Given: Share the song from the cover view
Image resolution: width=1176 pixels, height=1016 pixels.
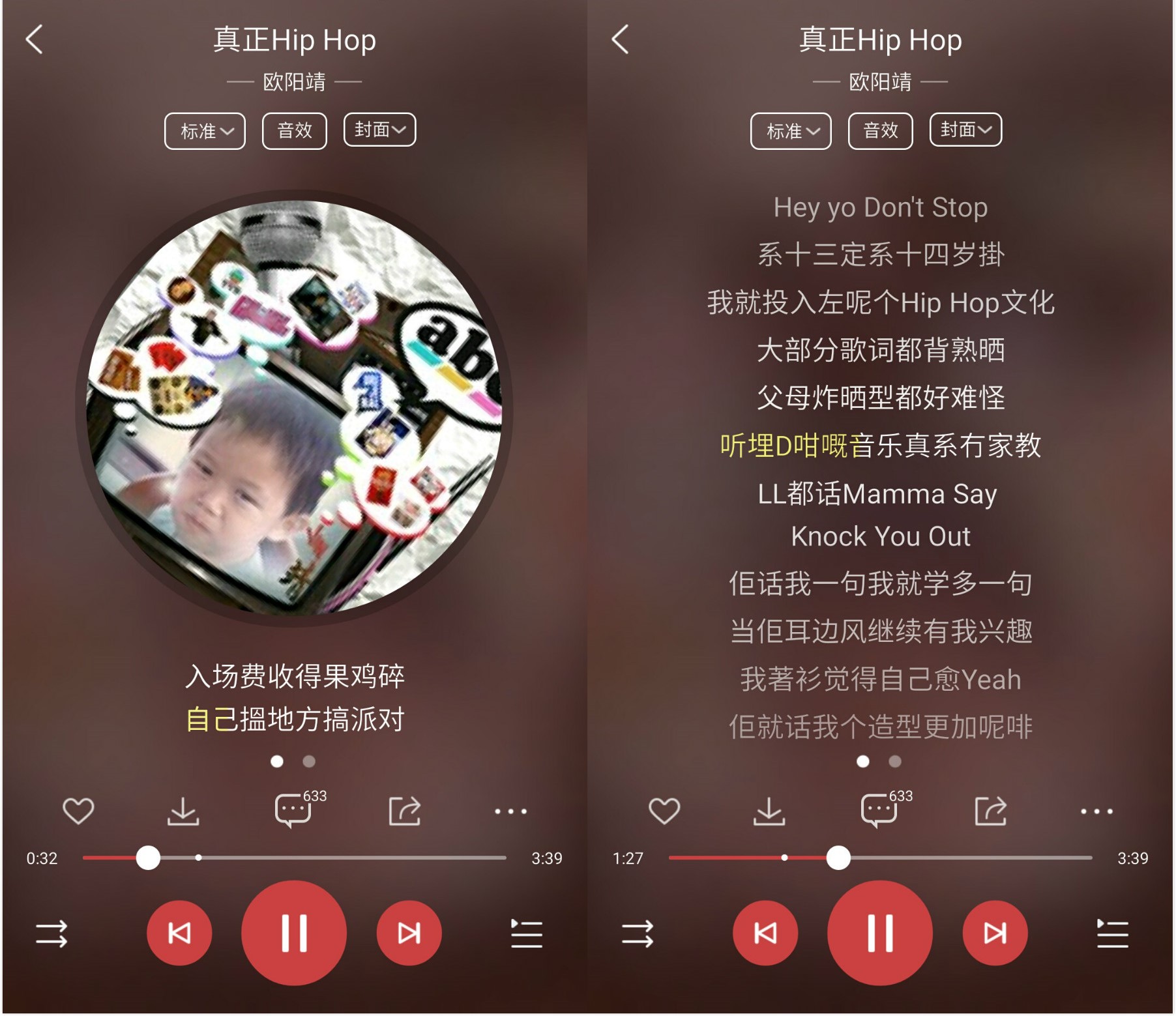Looking at the screenshot, I should 404,811.
